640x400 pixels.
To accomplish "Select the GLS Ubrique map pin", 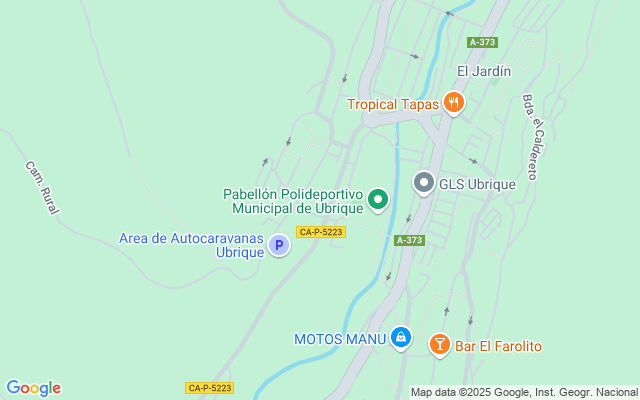I will coord(424,183).
